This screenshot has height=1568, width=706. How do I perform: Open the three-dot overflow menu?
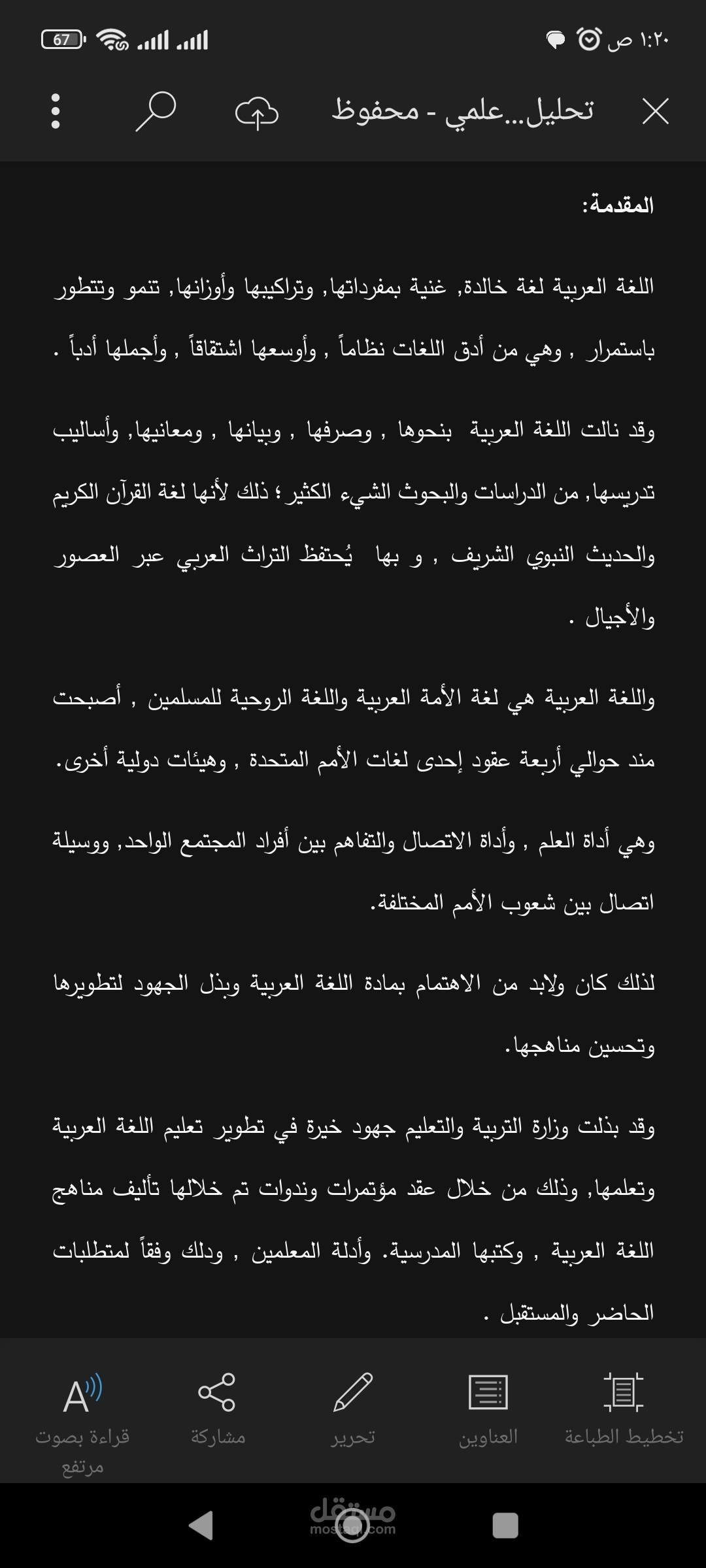point(56,111)
